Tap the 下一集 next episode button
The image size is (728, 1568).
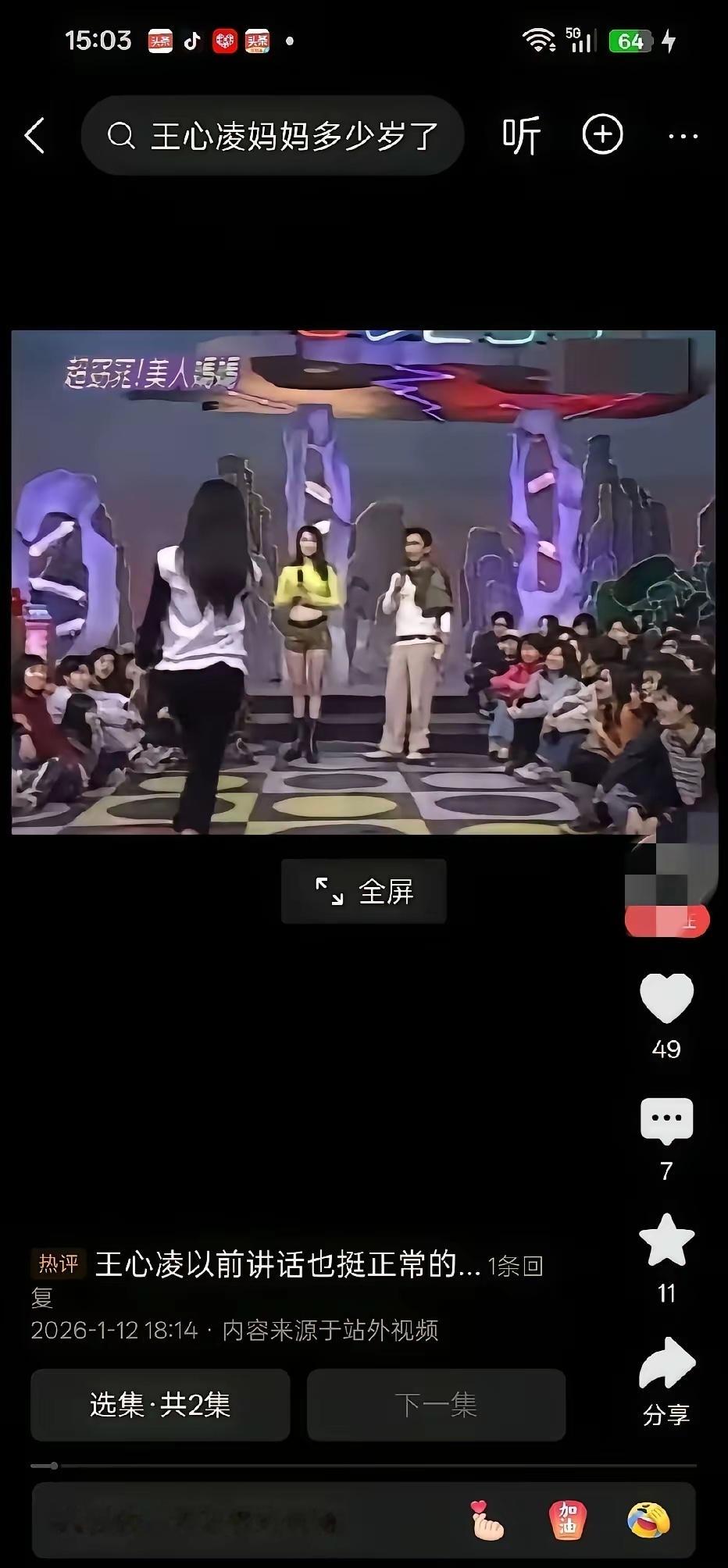[x=436, y=1405]
